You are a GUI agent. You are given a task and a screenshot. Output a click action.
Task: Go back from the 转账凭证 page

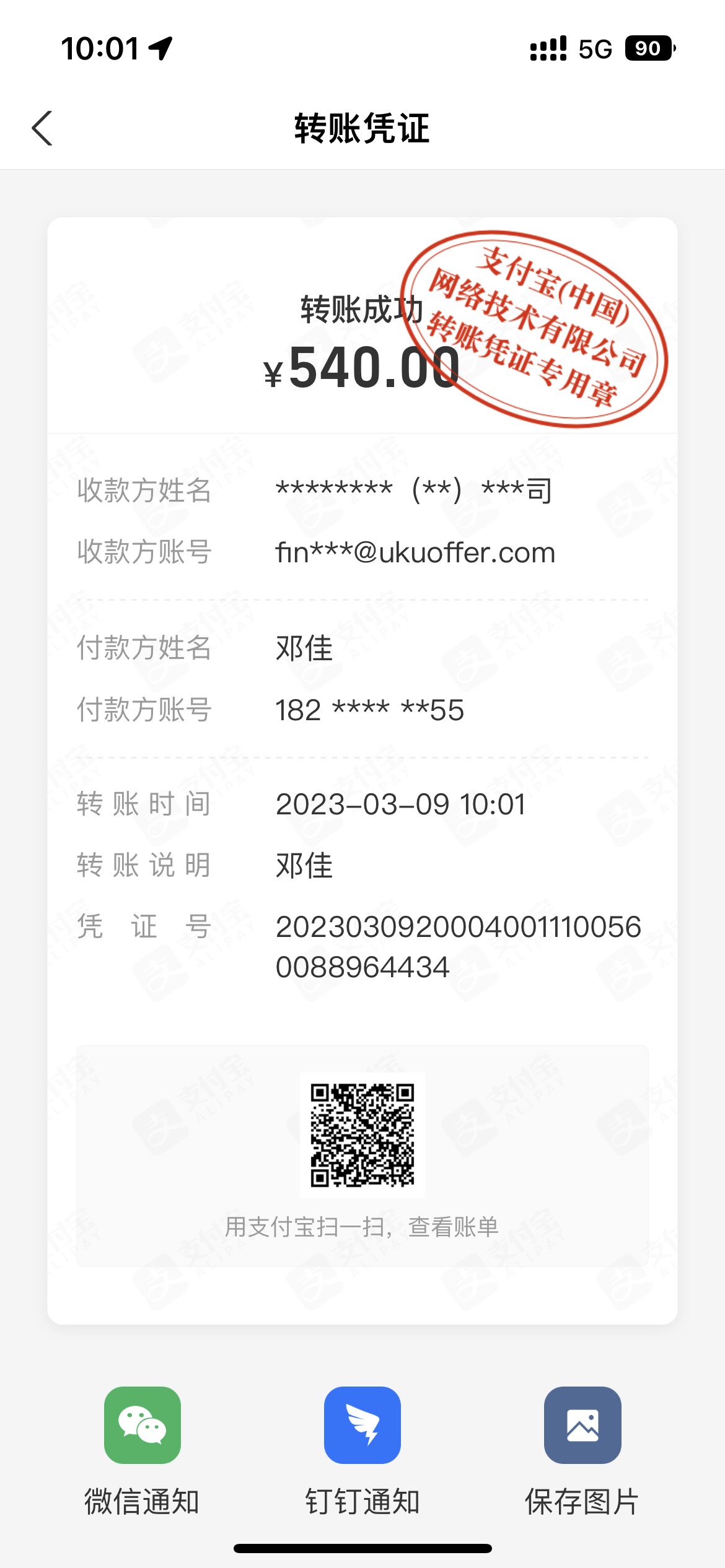coord(42,129)
